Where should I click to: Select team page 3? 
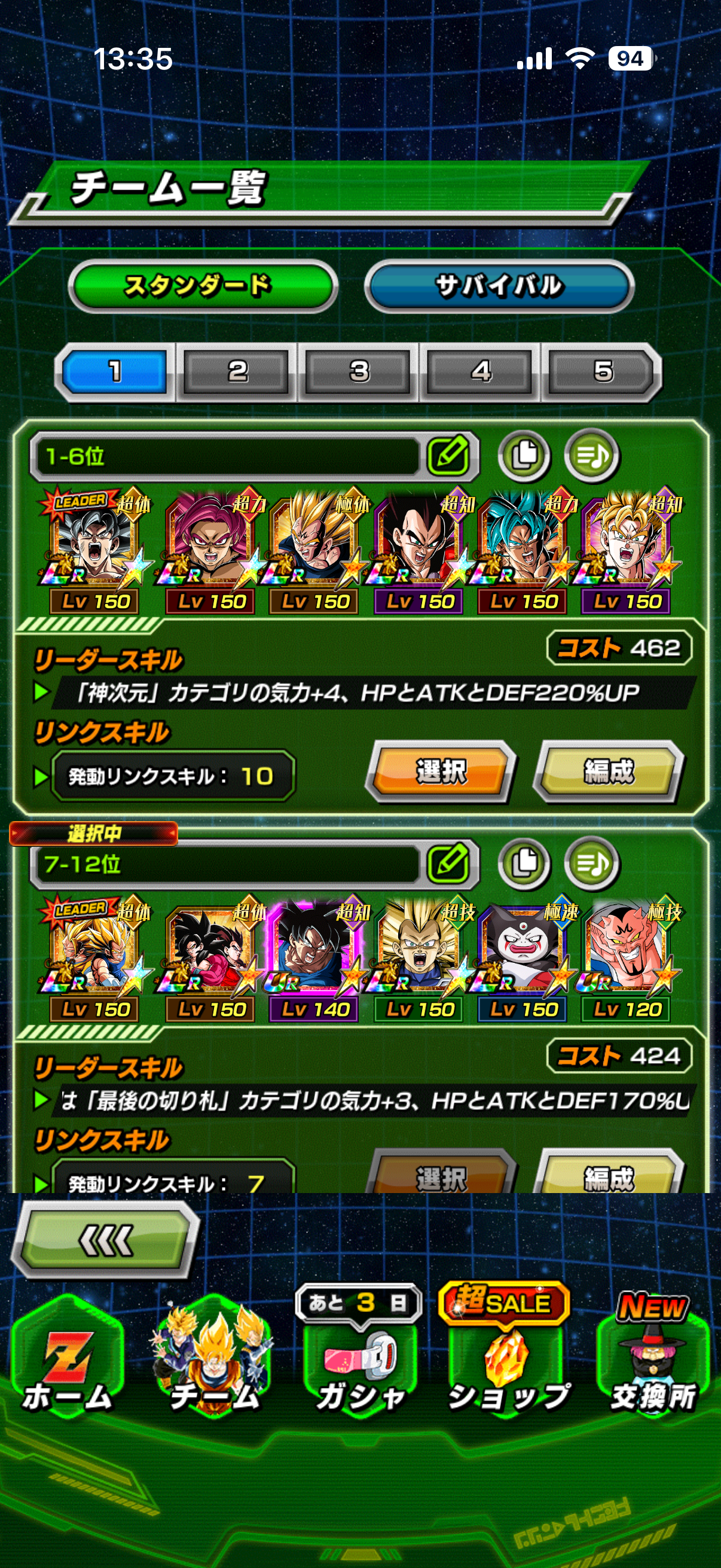[x=358, y=371]
